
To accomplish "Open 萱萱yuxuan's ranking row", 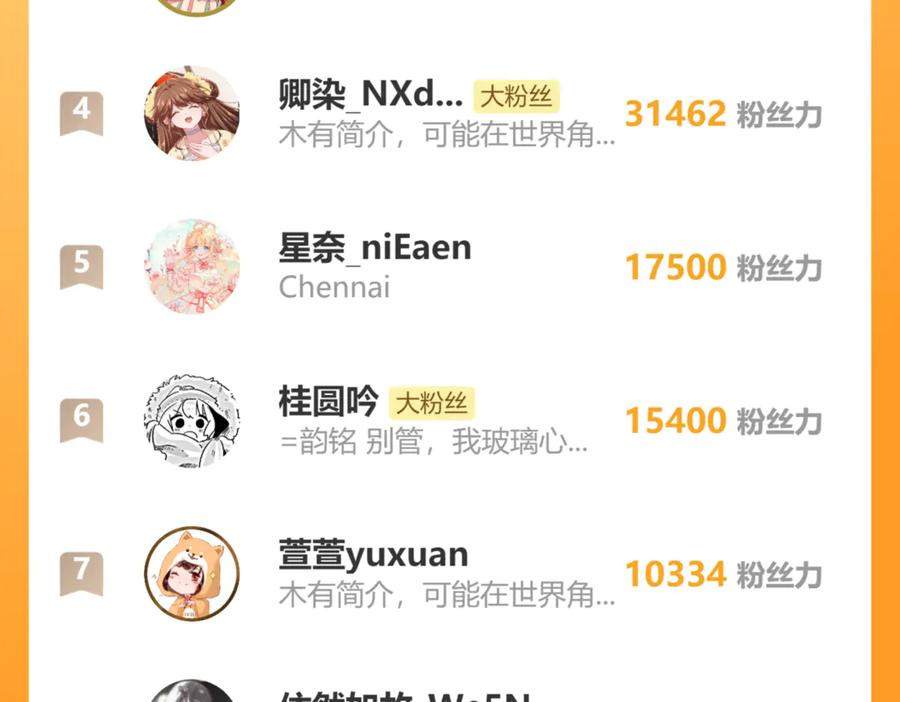I will 450,573.
